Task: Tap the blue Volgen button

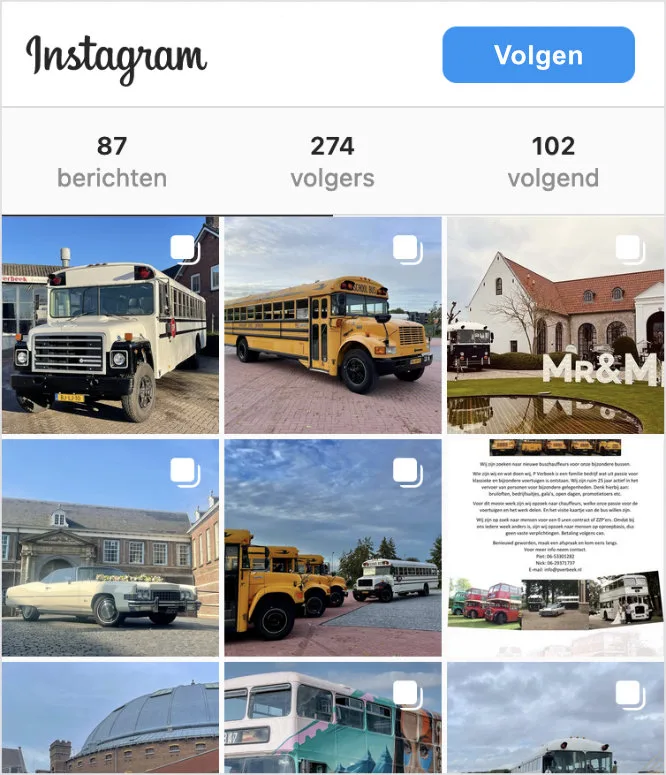Action: pos(538,54)
